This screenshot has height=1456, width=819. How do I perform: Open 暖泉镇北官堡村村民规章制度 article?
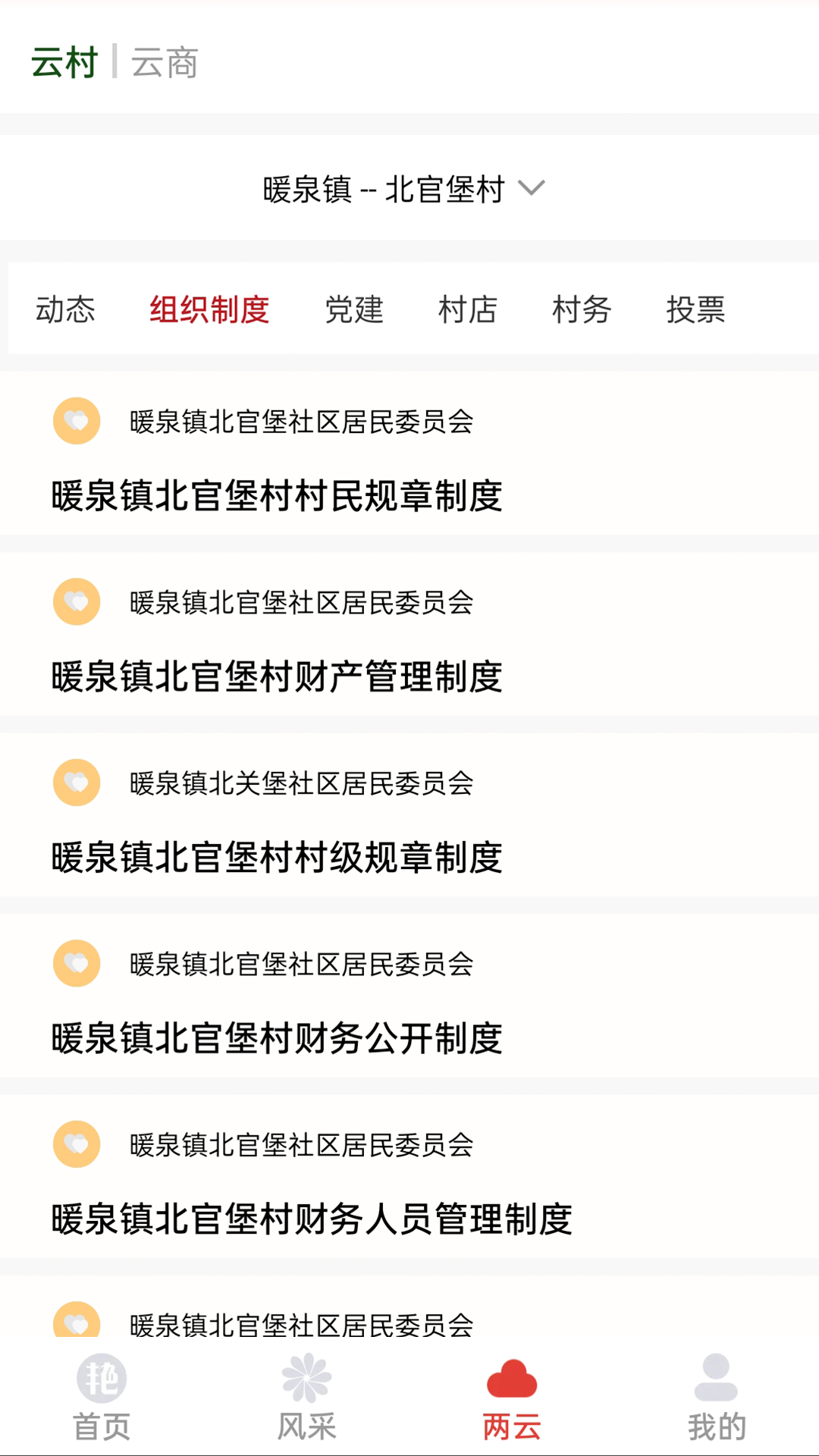click(277, 497)
